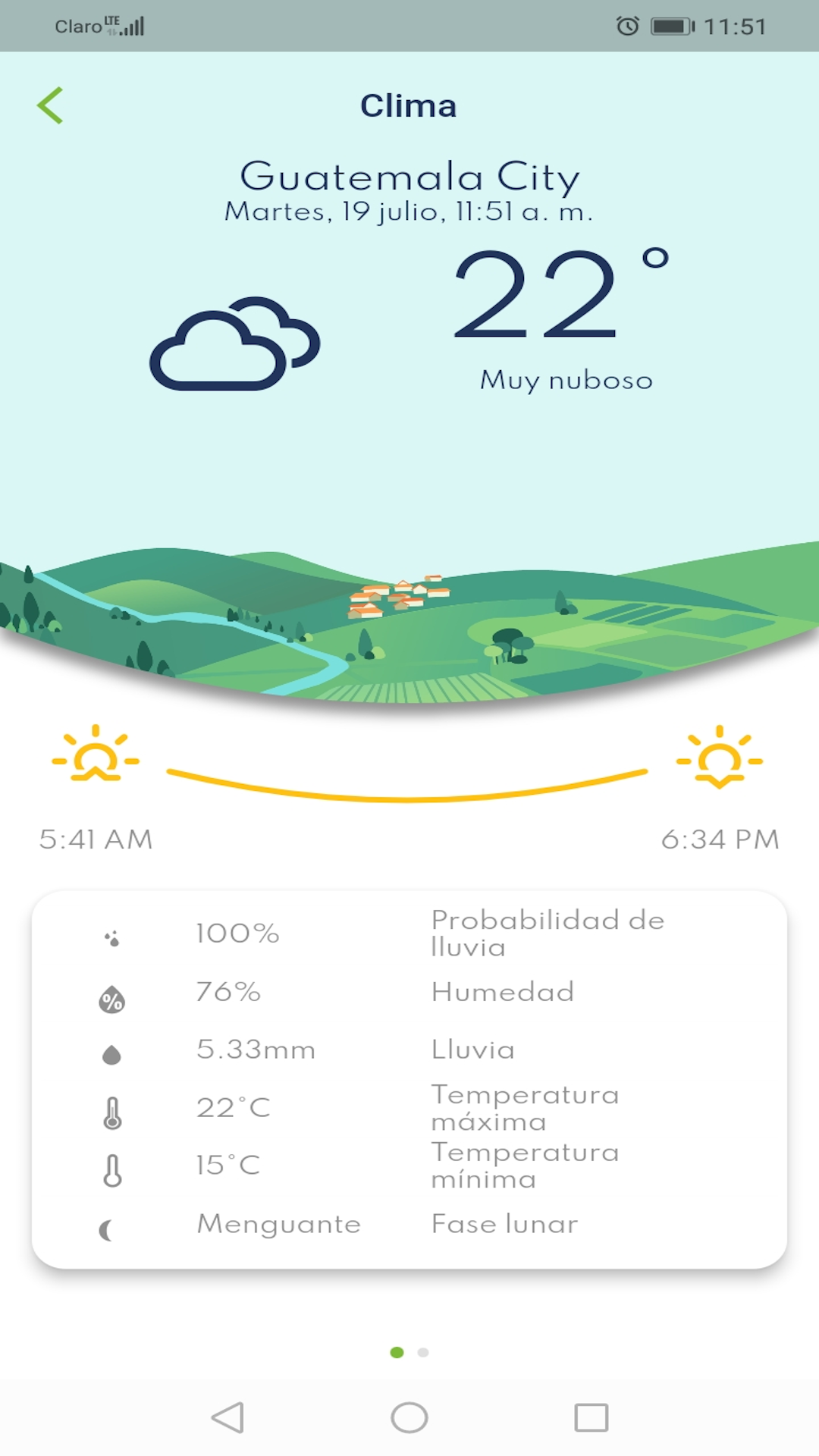Viewport: 819px width, 1456px height.
Task: Go to the system home screen
Action: [409, 1417]
